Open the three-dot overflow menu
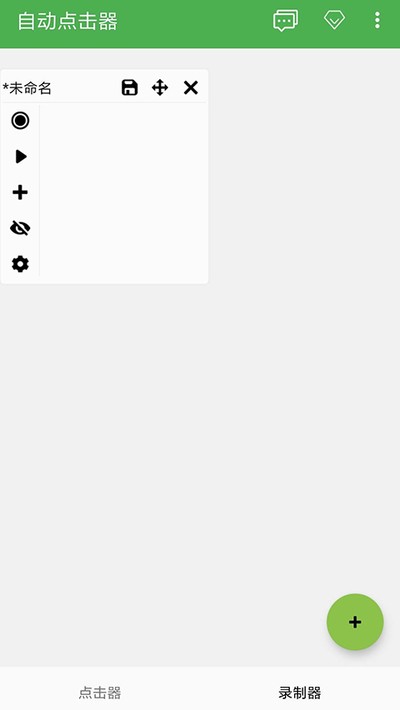The image size is (400, 710). click(377, 20)
